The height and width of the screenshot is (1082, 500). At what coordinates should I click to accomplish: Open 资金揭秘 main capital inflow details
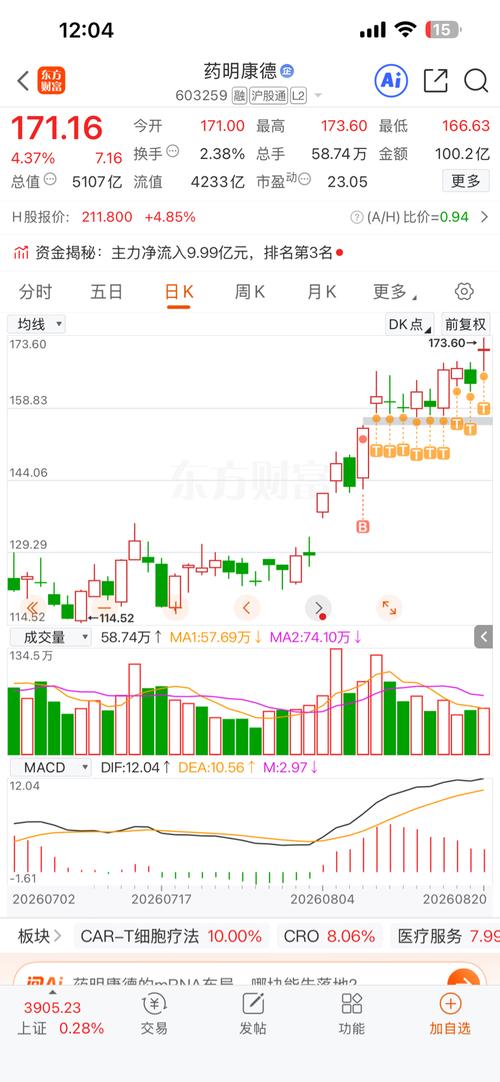(178, 253)
